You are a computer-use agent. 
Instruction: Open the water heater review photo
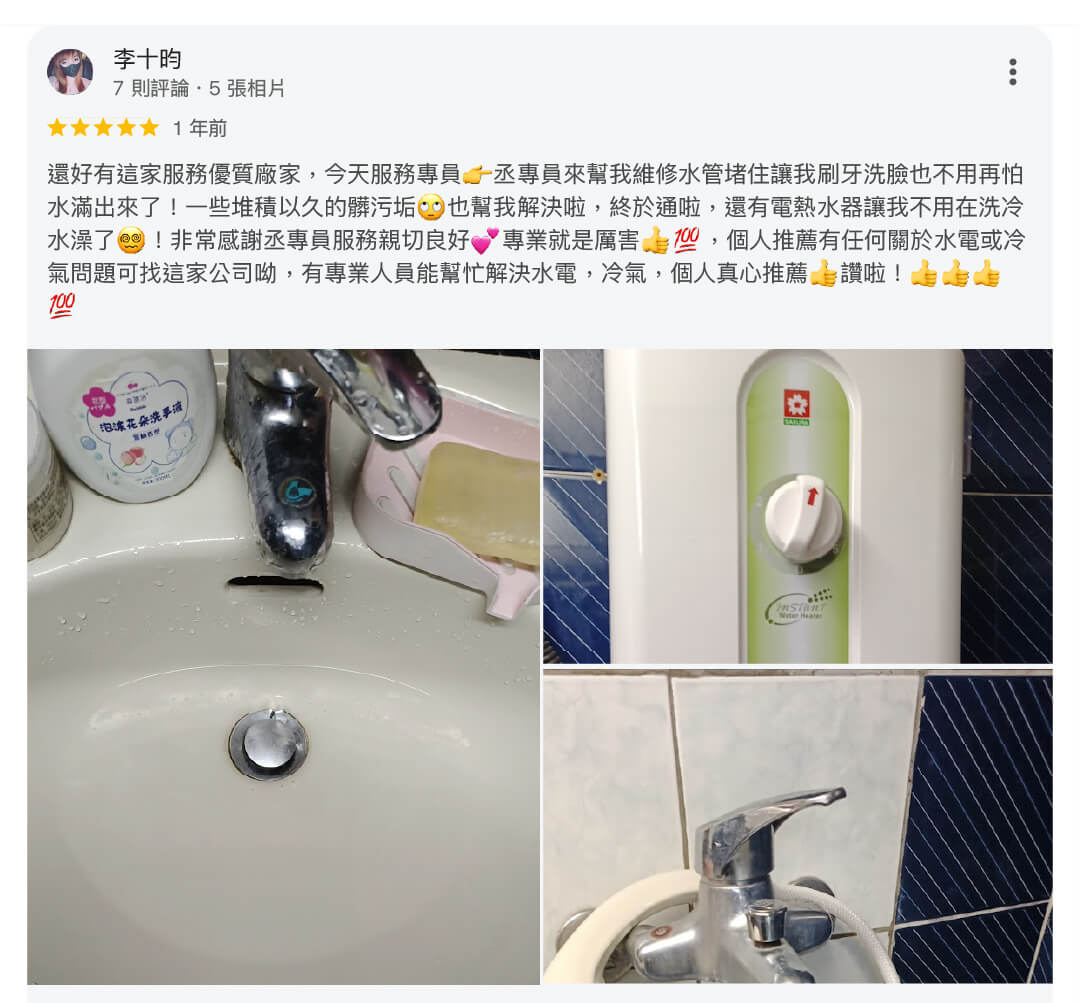click(x=797, y=505)
